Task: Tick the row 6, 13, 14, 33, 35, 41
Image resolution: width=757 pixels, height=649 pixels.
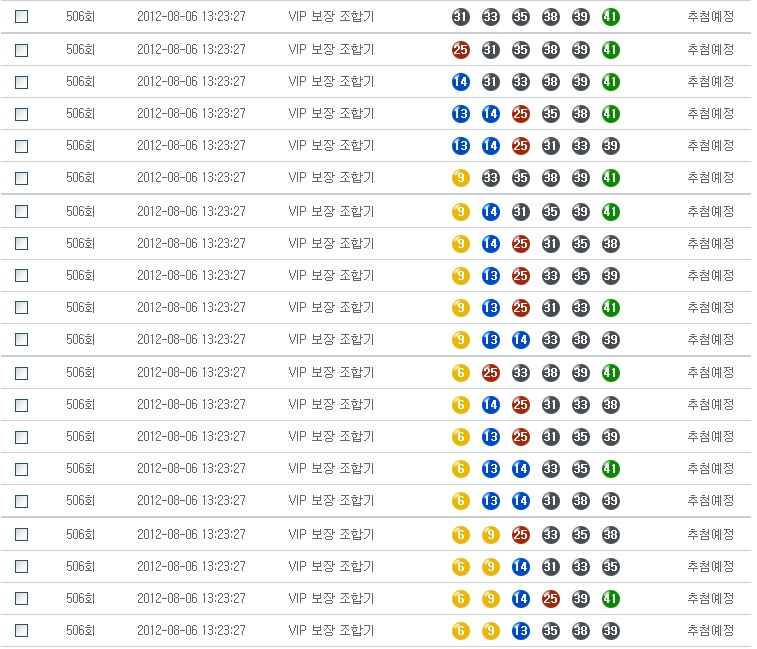Action: (x=22, y=468)
